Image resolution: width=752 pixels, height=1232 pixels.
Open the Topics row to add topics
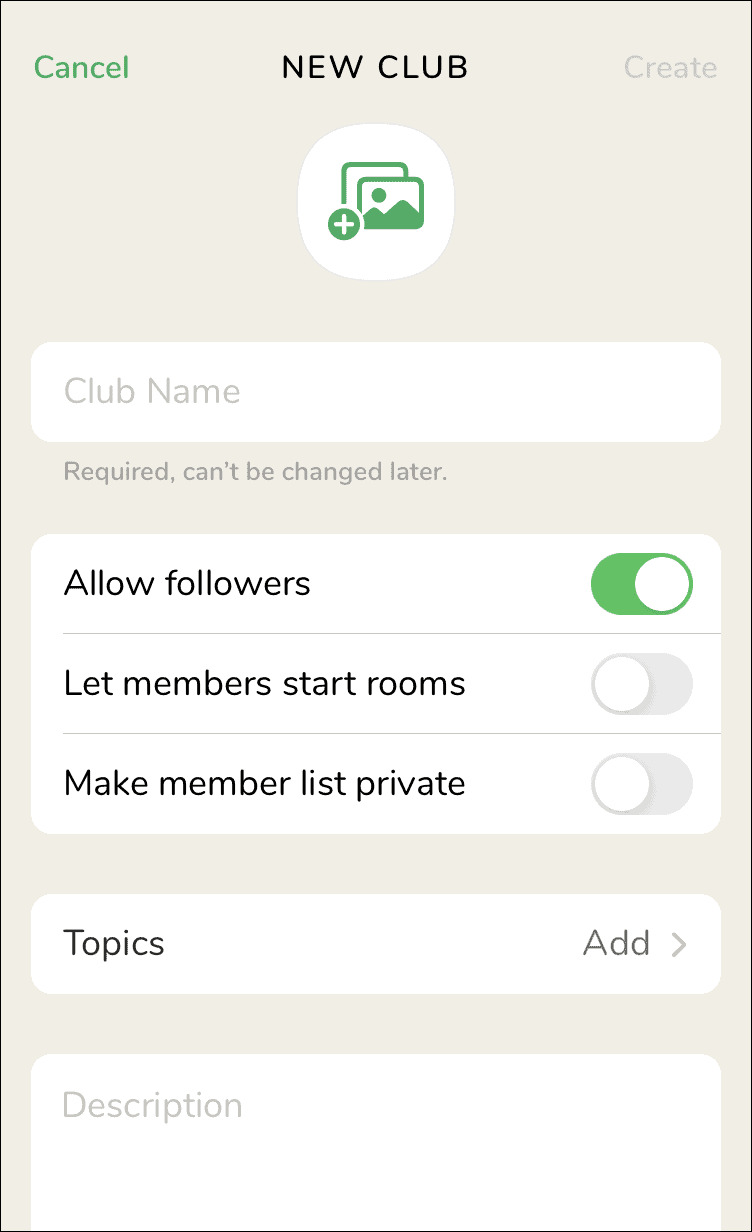(x=376, y=943)
